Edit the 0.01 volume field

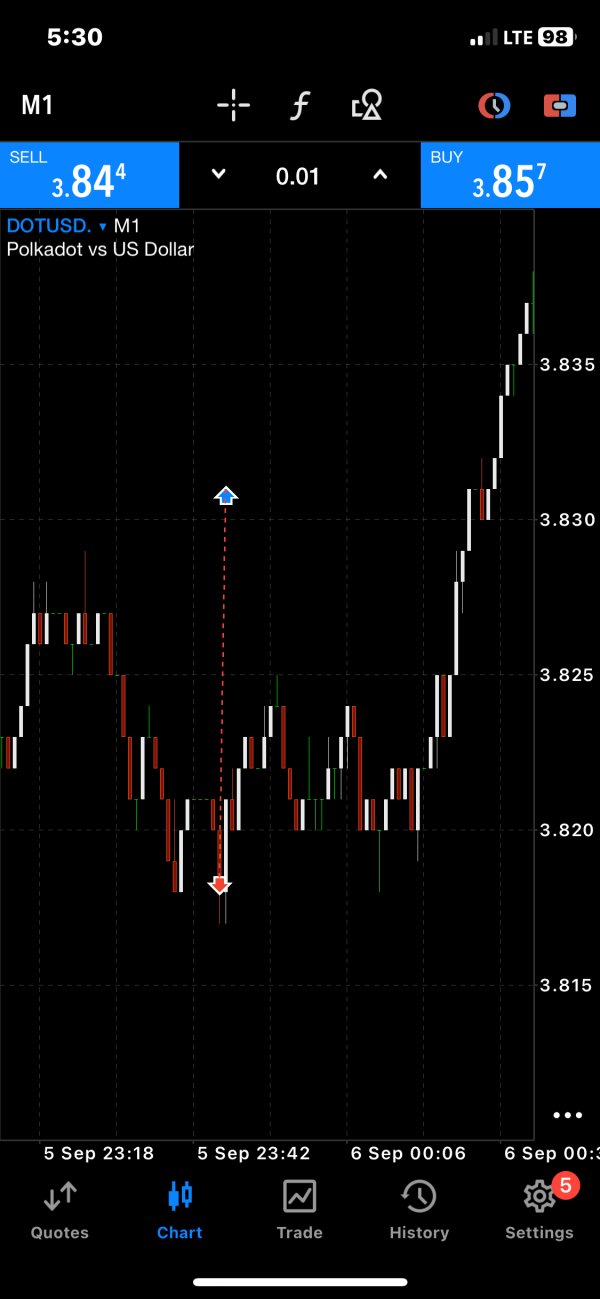pos(298,177)
